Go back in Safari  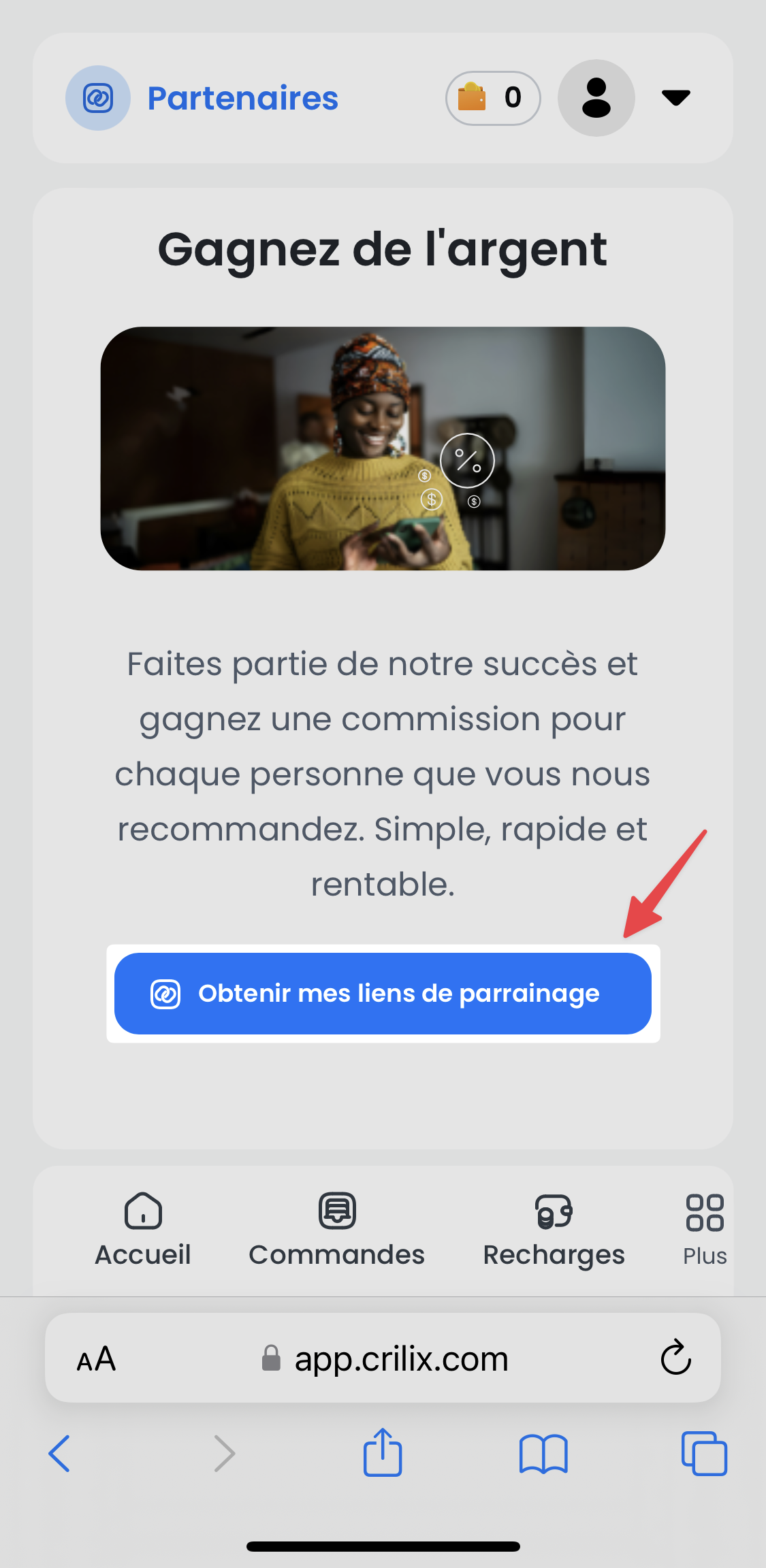pyautogui.click(x=59, y=1454)
